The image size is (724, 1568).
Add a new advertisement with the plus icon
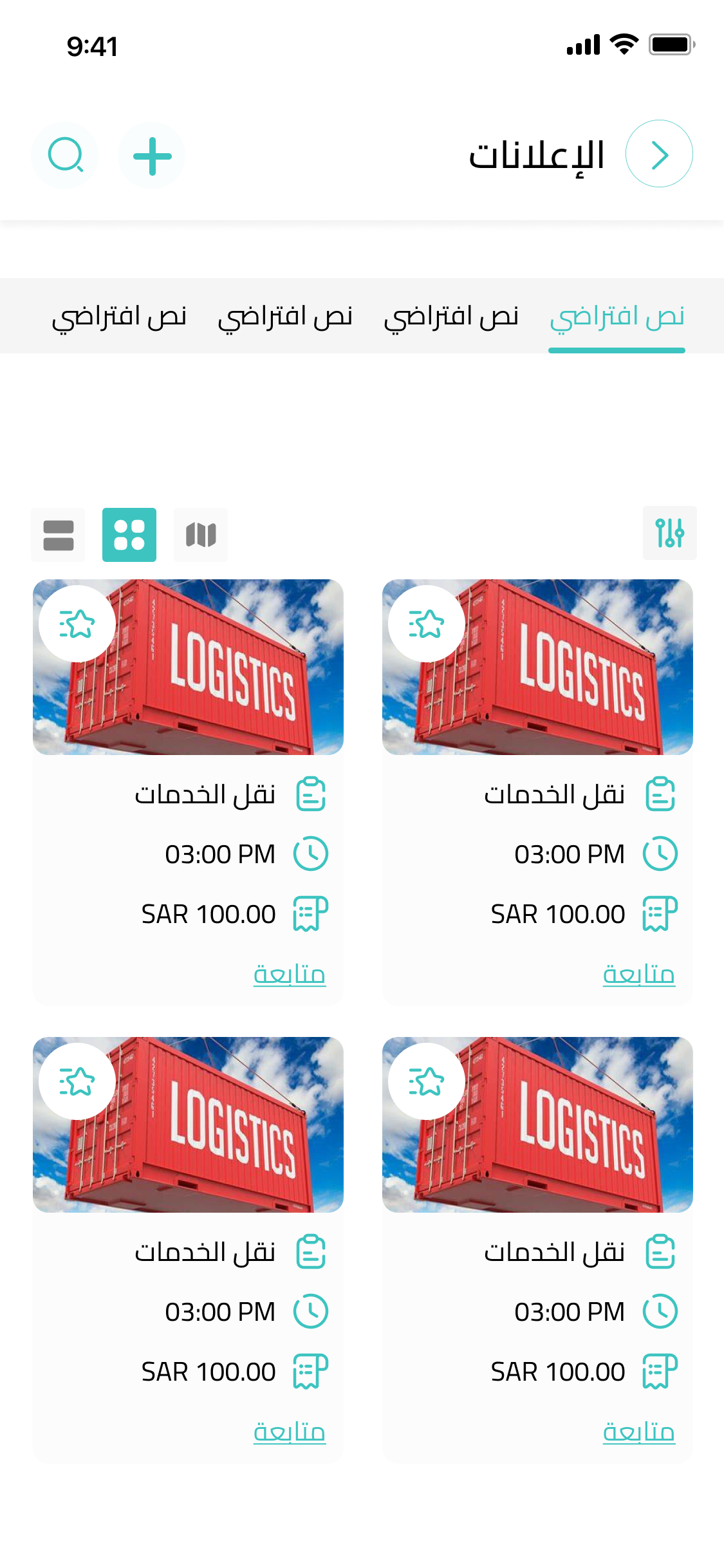click(152, 156)
